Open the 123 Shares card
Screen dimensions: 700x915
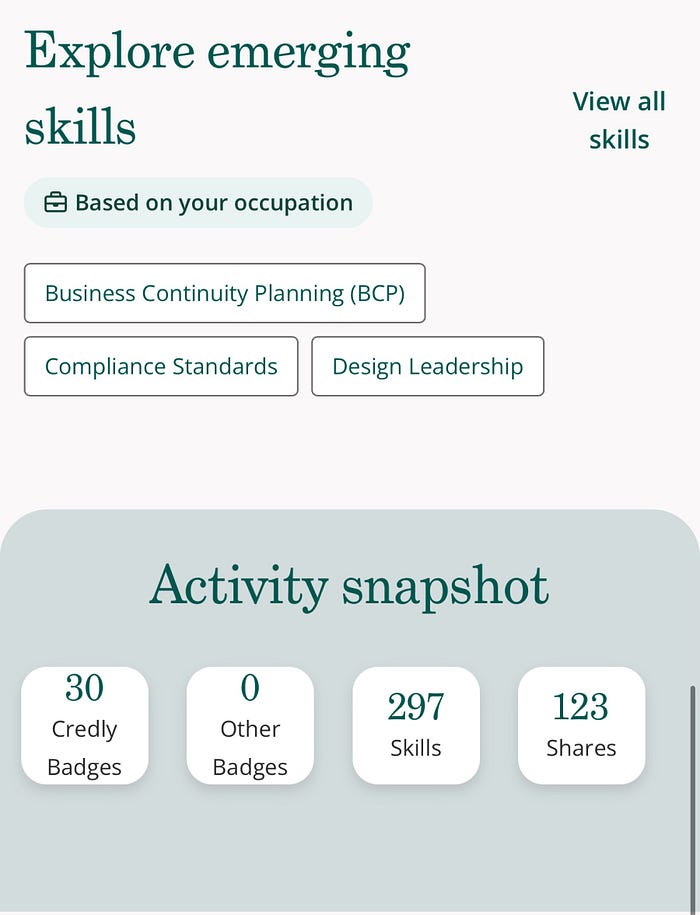tap(581, 726)
